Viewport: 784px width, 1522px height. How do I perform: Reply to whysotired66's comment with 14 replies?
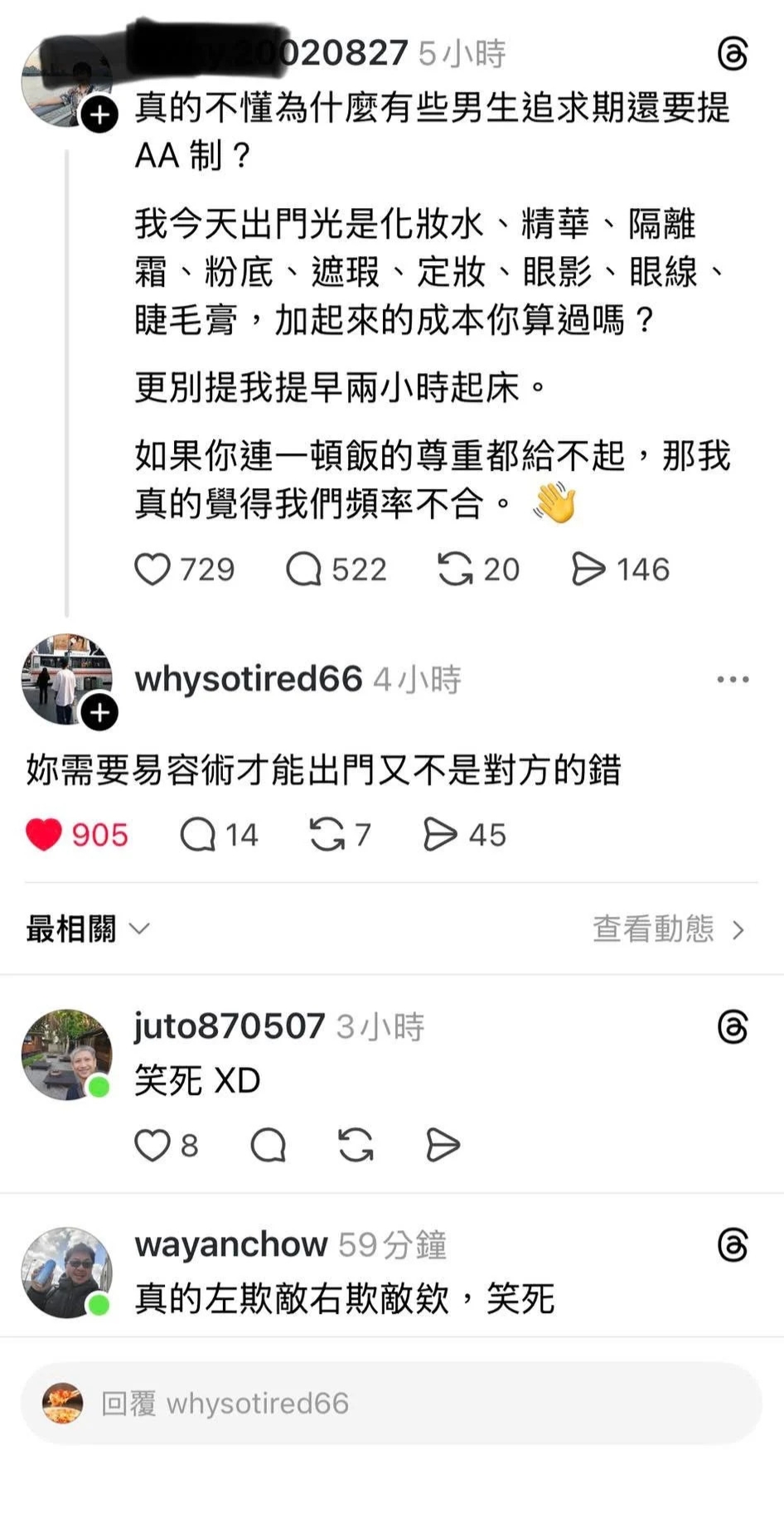coord(198,835)
